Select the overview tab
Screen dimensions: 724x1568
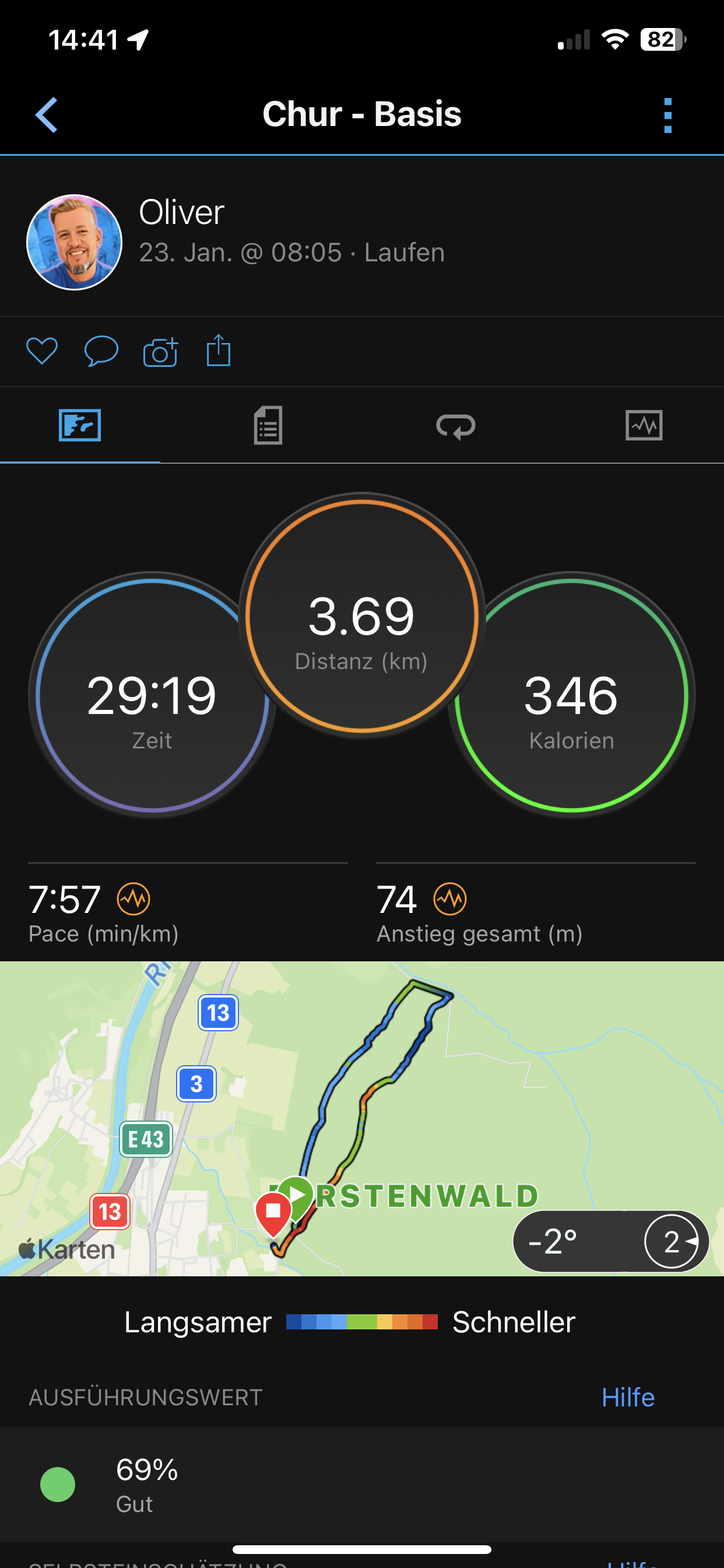click(80, 425)
